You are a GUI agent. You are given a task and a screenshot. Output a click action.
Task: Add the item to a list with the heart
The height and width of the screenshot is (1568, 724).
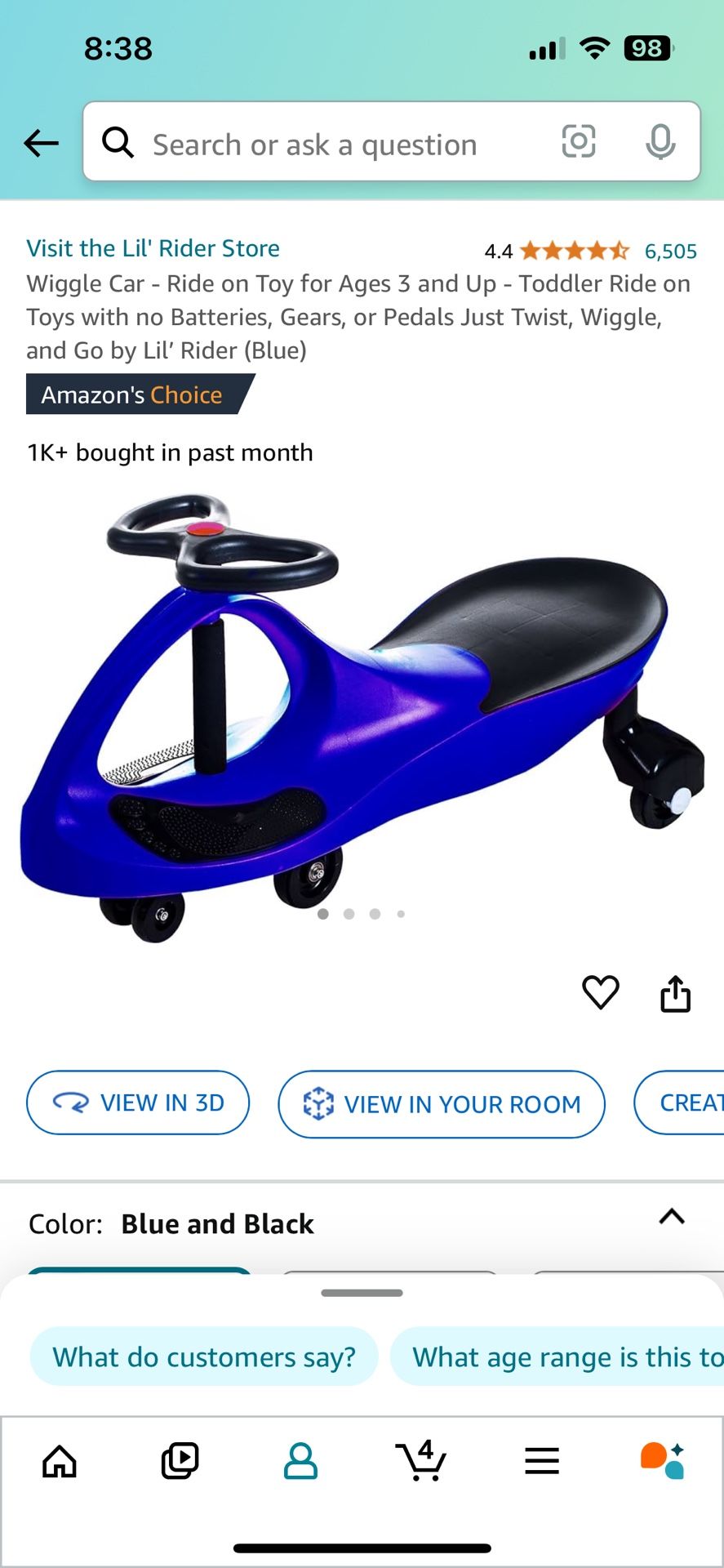click(601, 992)
